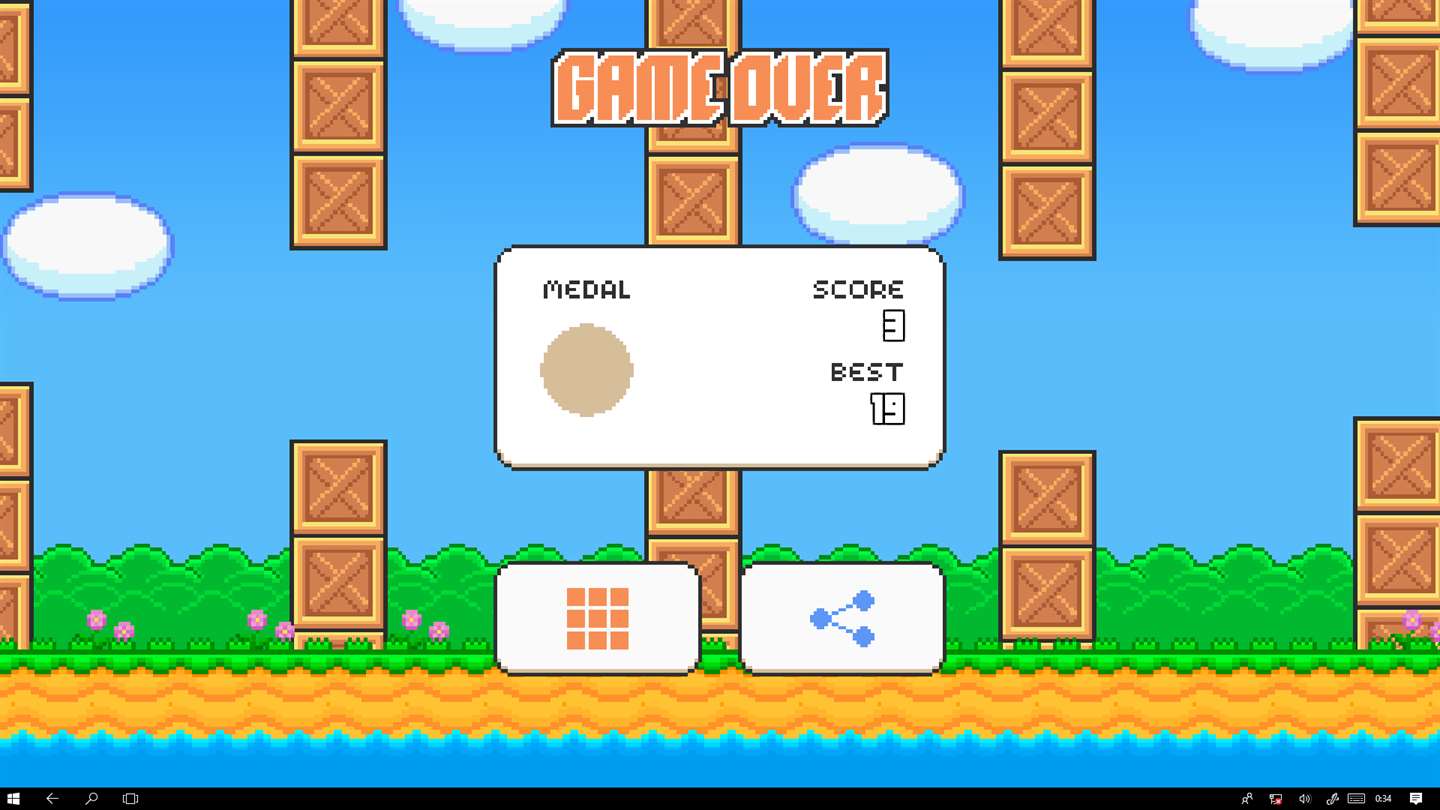Open the orange grid menu button
This screenshot has height=810, width=1440.
pyautogui.click(x=597, y=618)
